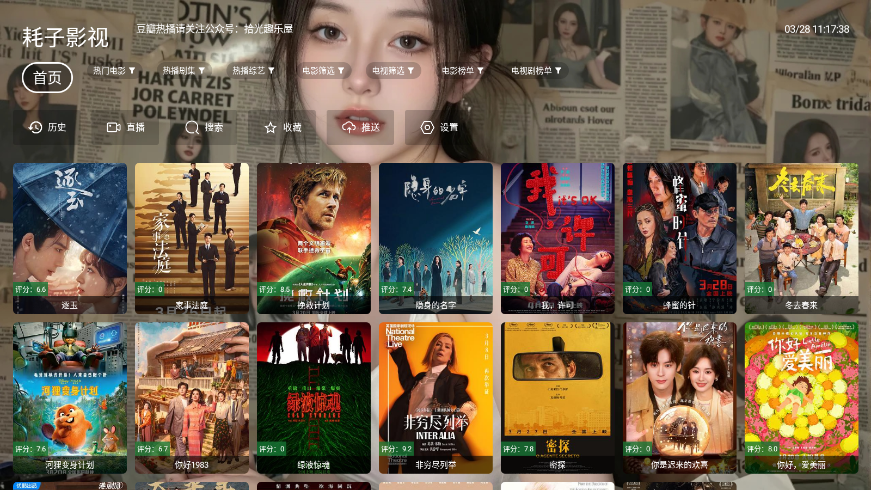Switch to the 热播剧集 tab

(x=184, y=71)
